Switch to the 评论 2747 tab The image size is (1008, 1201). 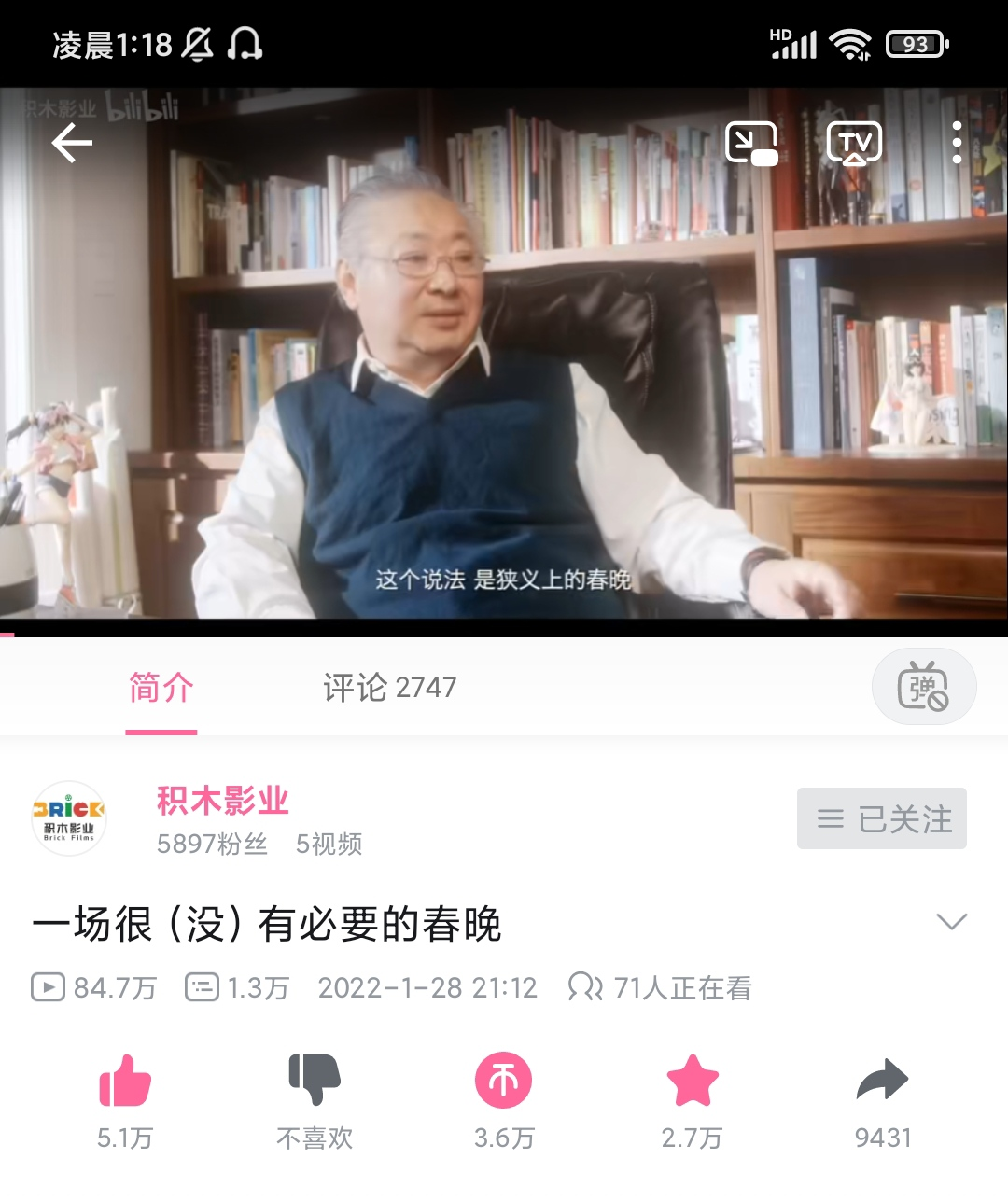pos(389,688)
